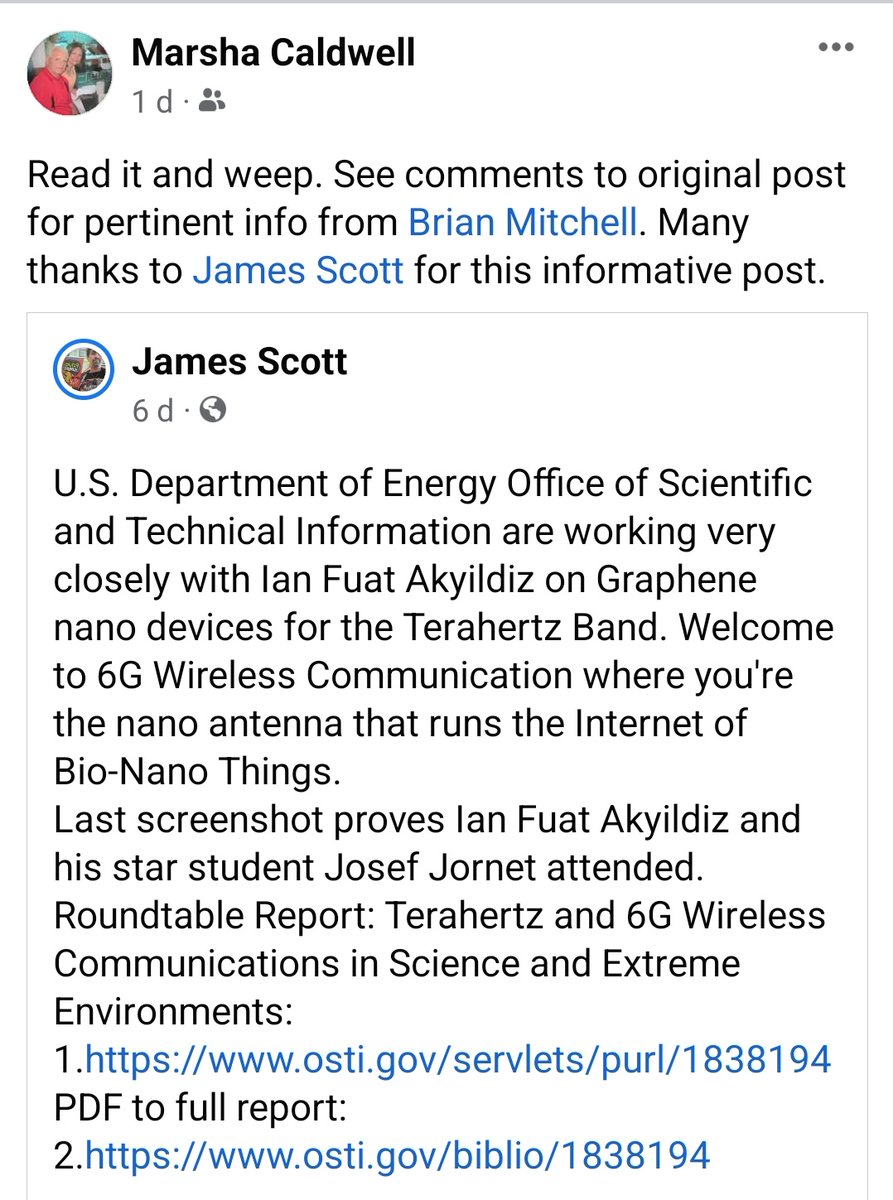Open James Scott's name on shared post
The width and height of the screenshot is (893, 1200).
coord(239,362)
